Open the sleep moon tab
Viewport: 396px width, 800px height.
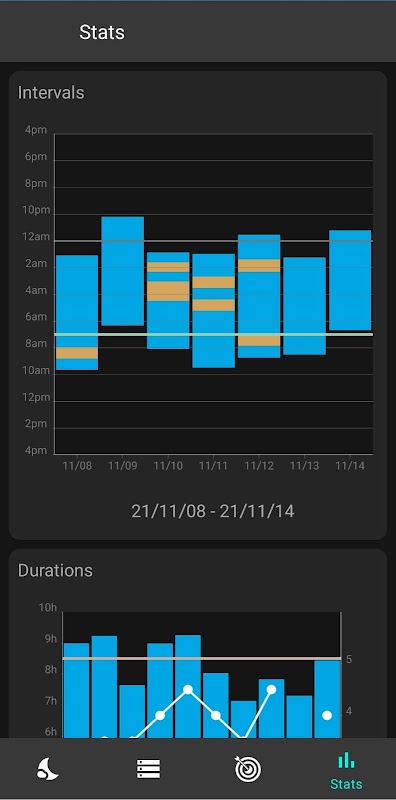click(x=48, y=768)
